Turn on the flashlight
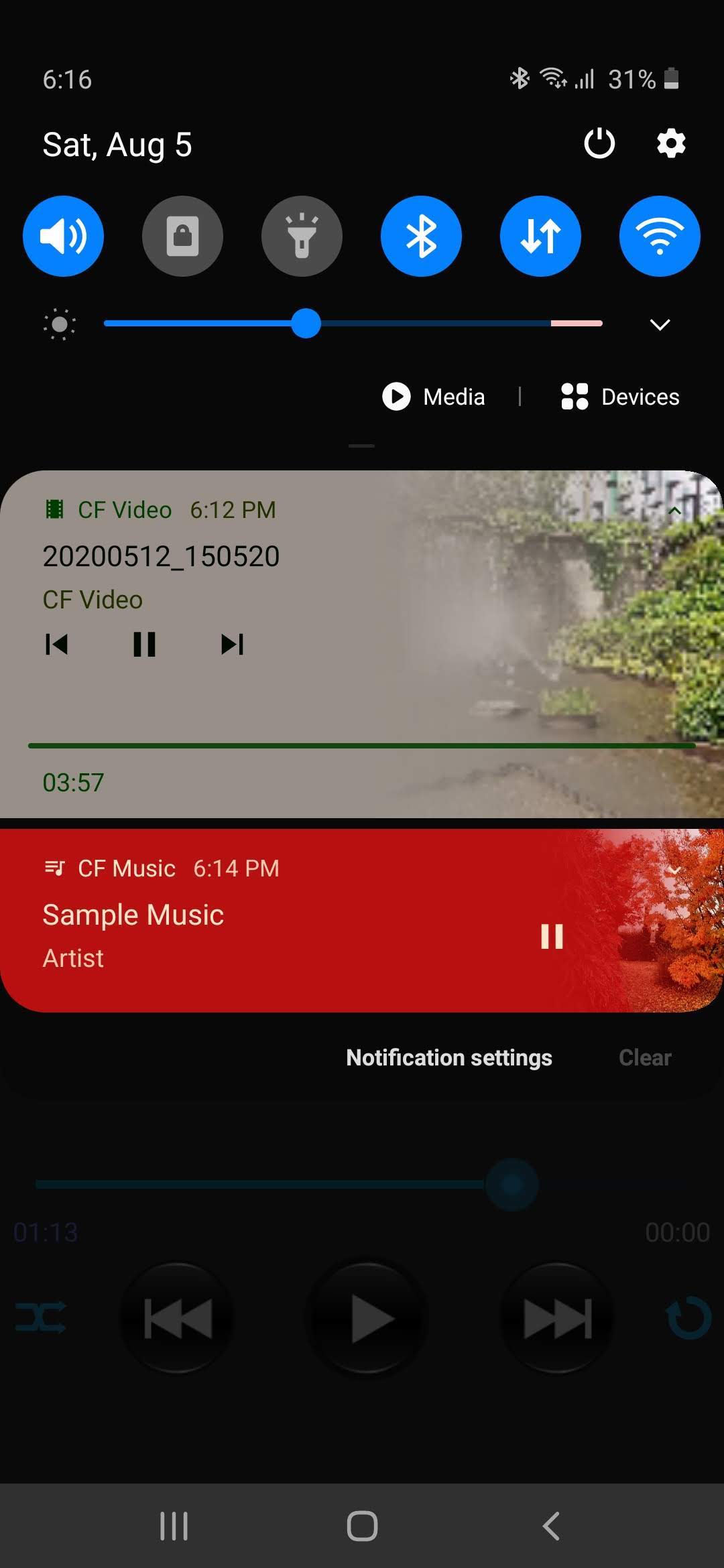Image resolution: width=724 pixels, height=1568 pixels. (302, 236)
